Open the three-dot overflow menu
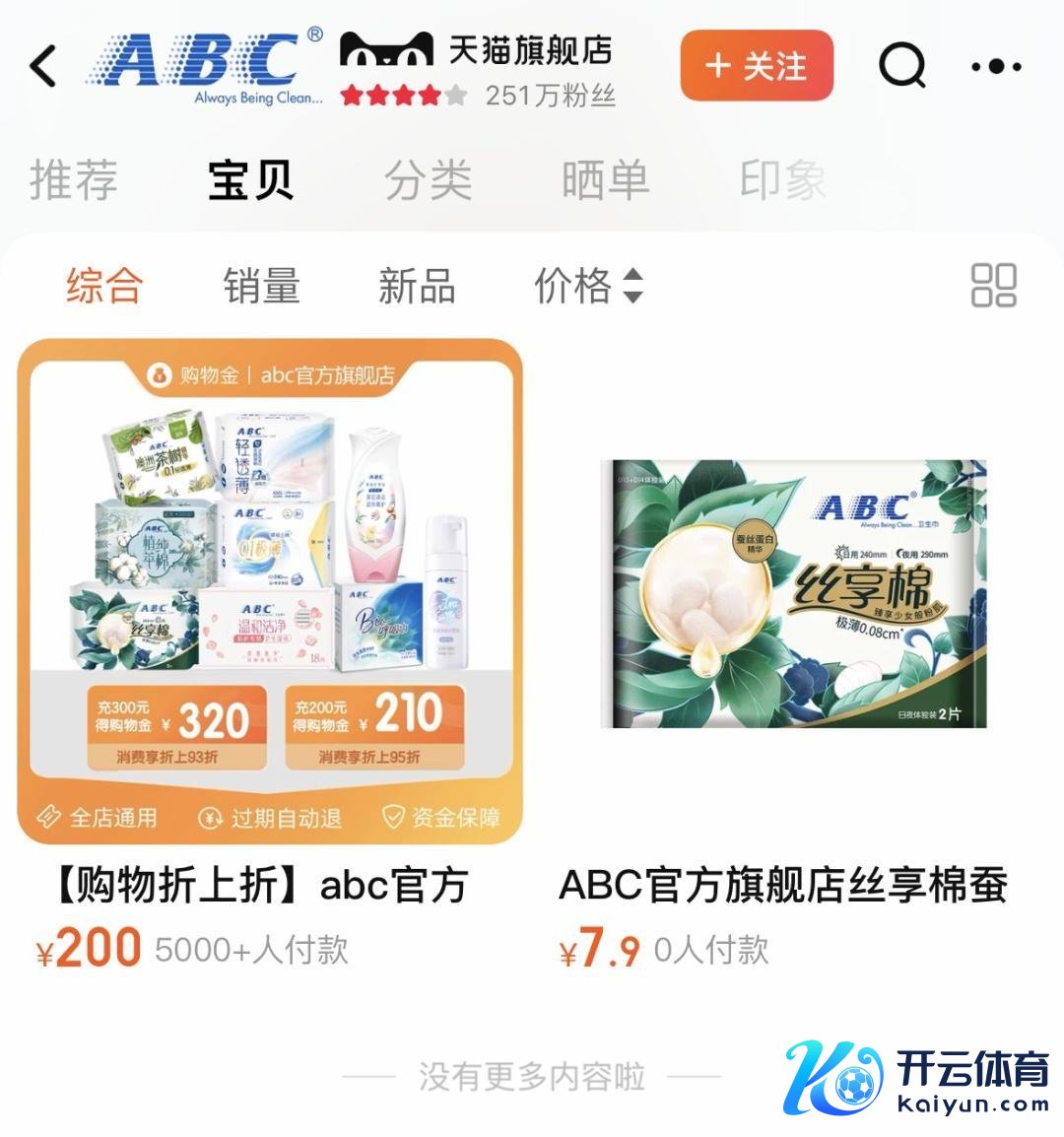The width and height of the screenshot is (1064, 1137). coord(996,67)
